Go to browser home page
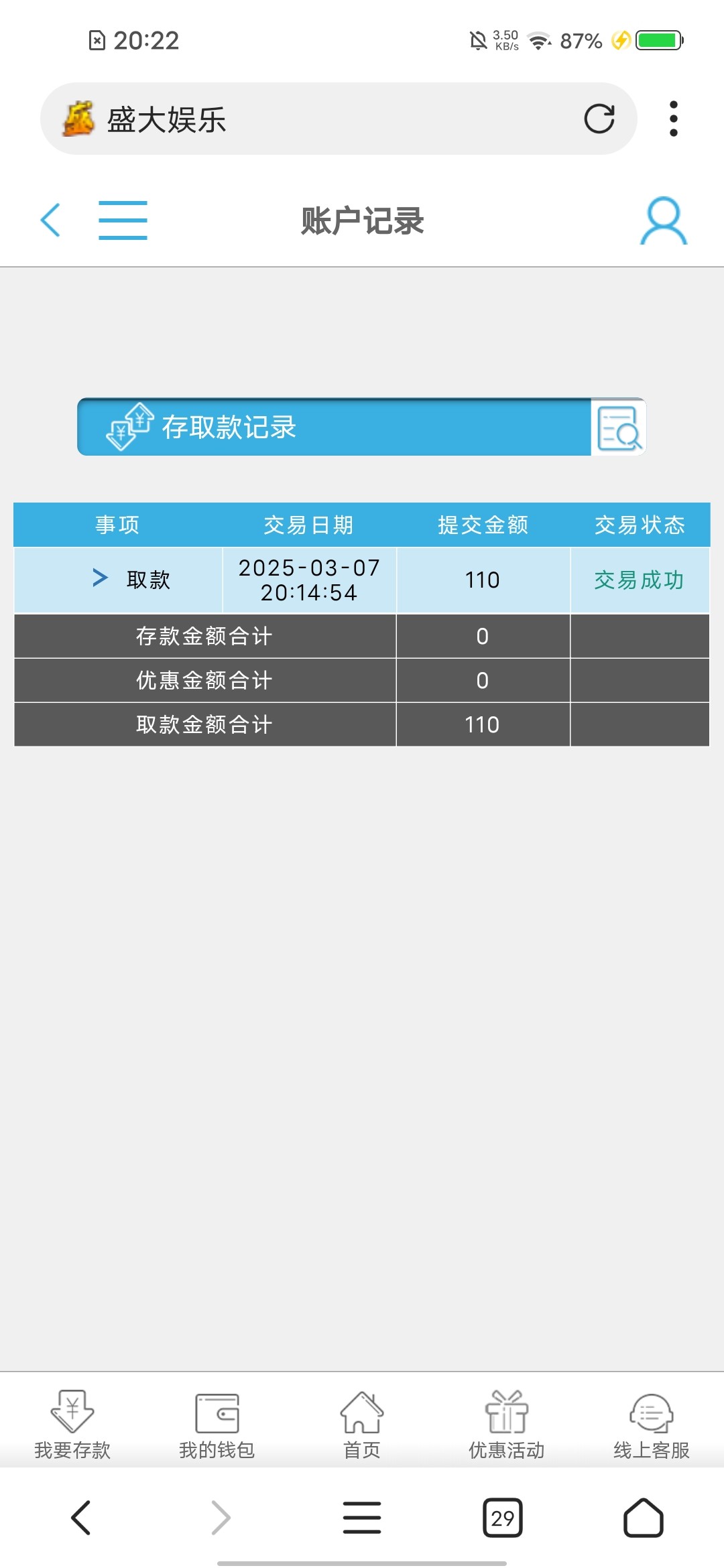This screenshot has height=1568, width=724. tap(644, 1518)
